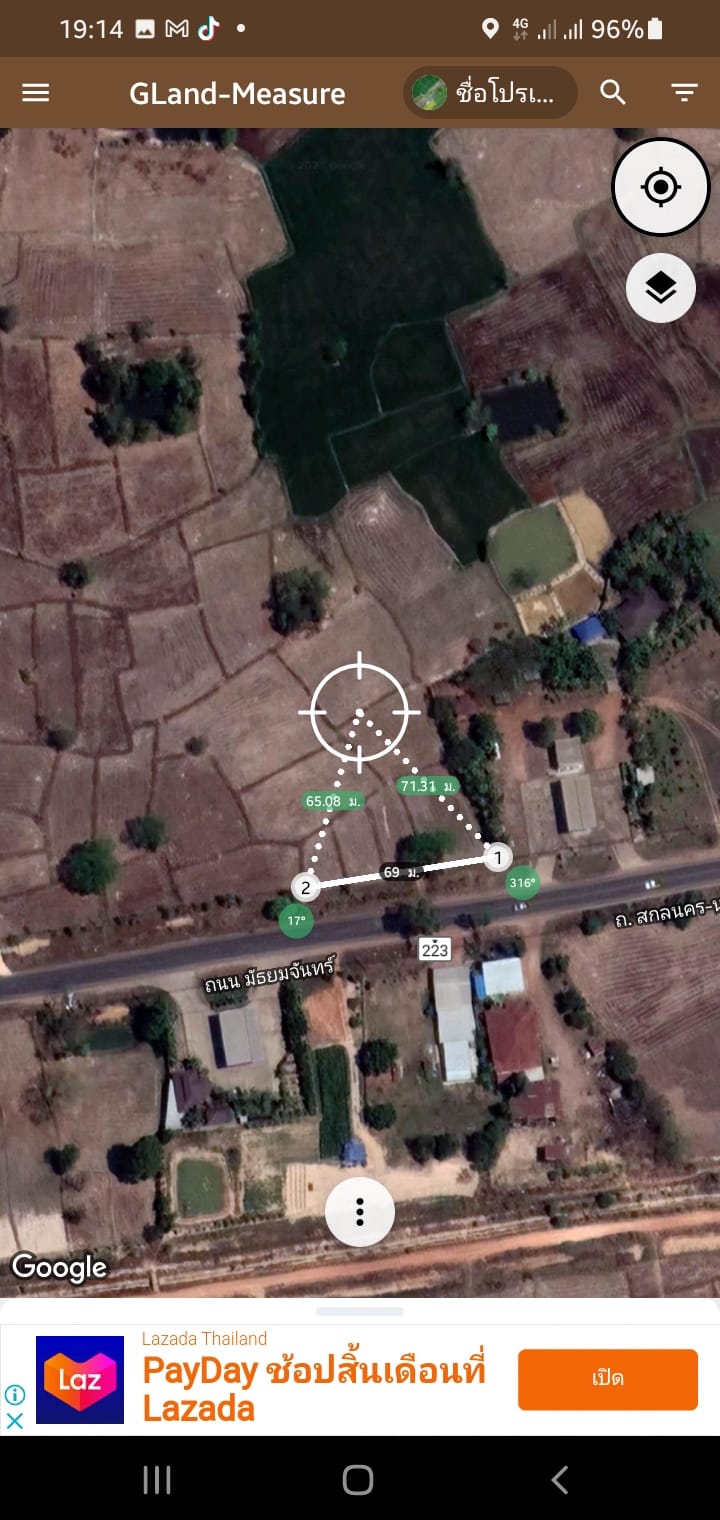Open the hamburger navigation menu
The width and height of the screenshot is (720, 1520).
point(36,93)
